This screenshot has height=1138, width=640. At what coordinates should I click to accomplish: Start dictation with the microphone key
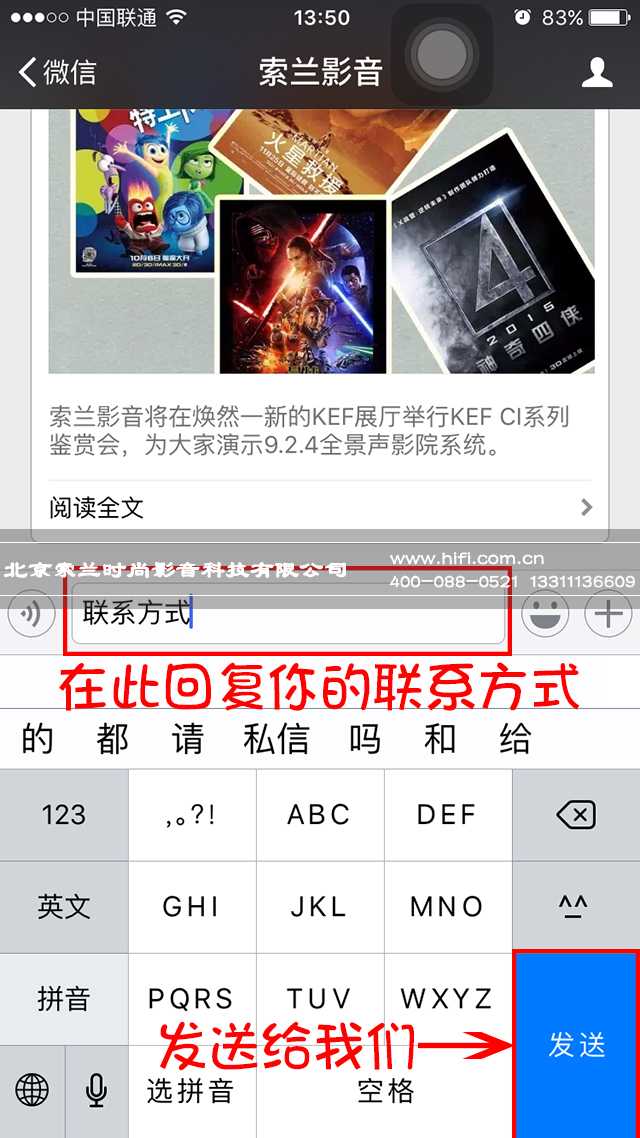point(96,1091)
